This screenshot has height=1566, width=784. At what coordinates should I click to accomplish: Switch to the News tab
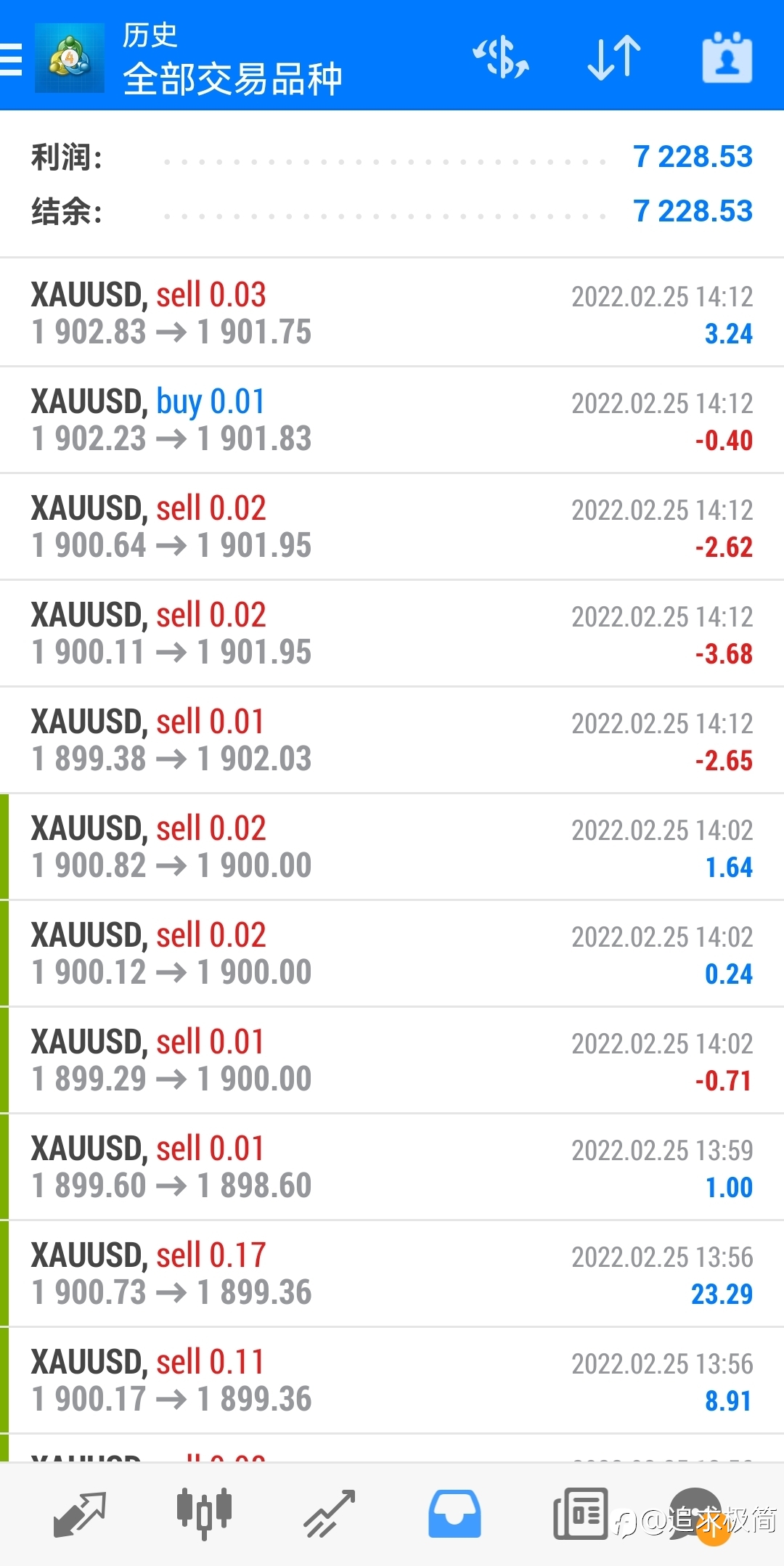pyautogui.click(x=580, y=1514)
